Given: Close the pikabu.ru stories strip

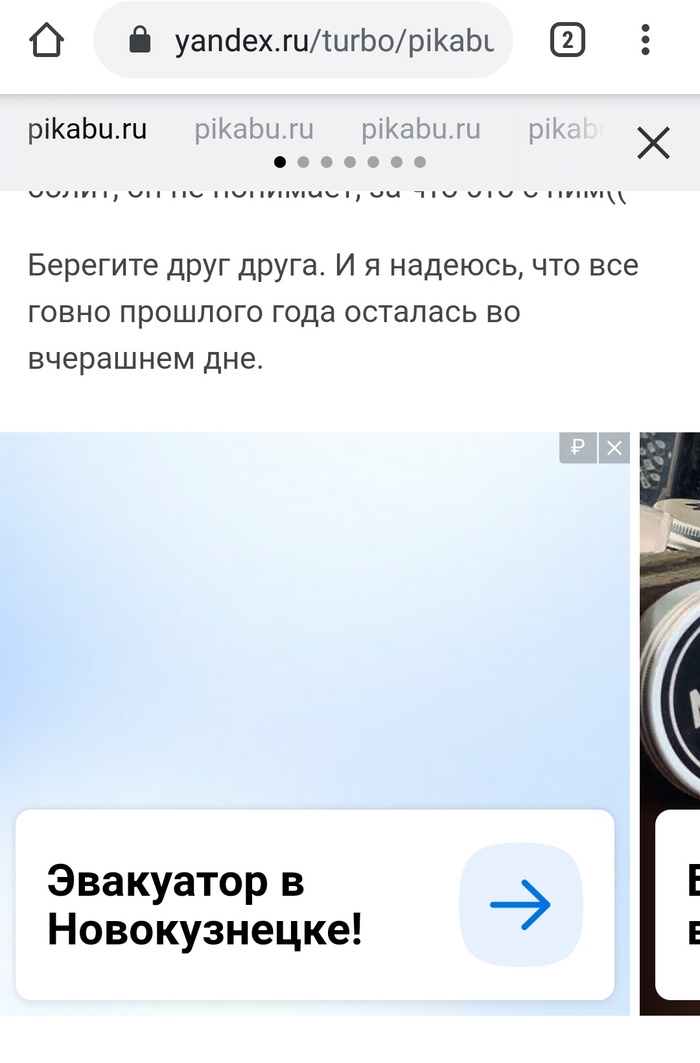Looking at the screenshot, I should tap(653, 144).
